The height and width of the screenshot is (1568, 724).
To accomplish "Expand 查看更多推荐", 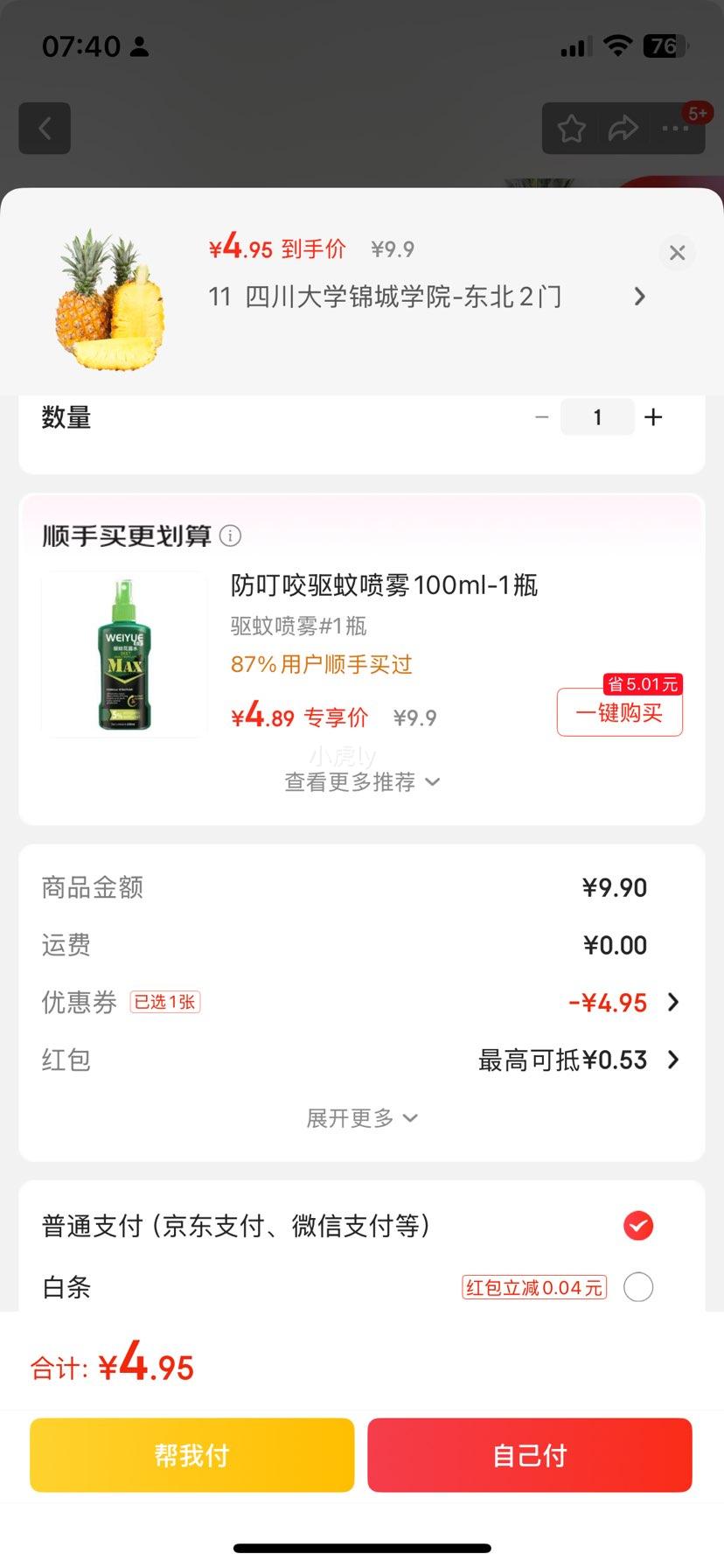I will point(361,781).
